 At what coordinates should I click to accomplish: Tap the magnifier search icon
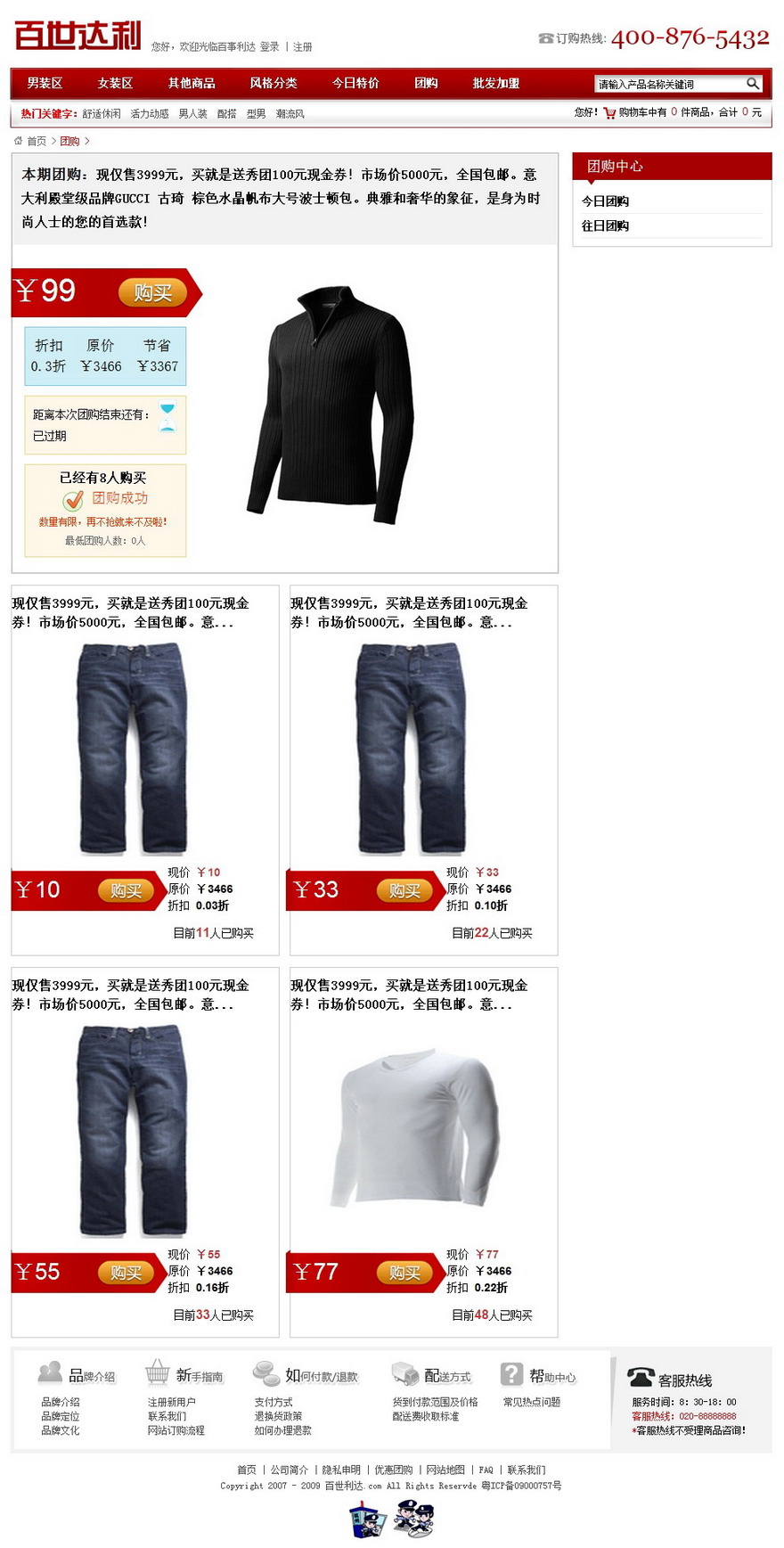pos(753,84)
